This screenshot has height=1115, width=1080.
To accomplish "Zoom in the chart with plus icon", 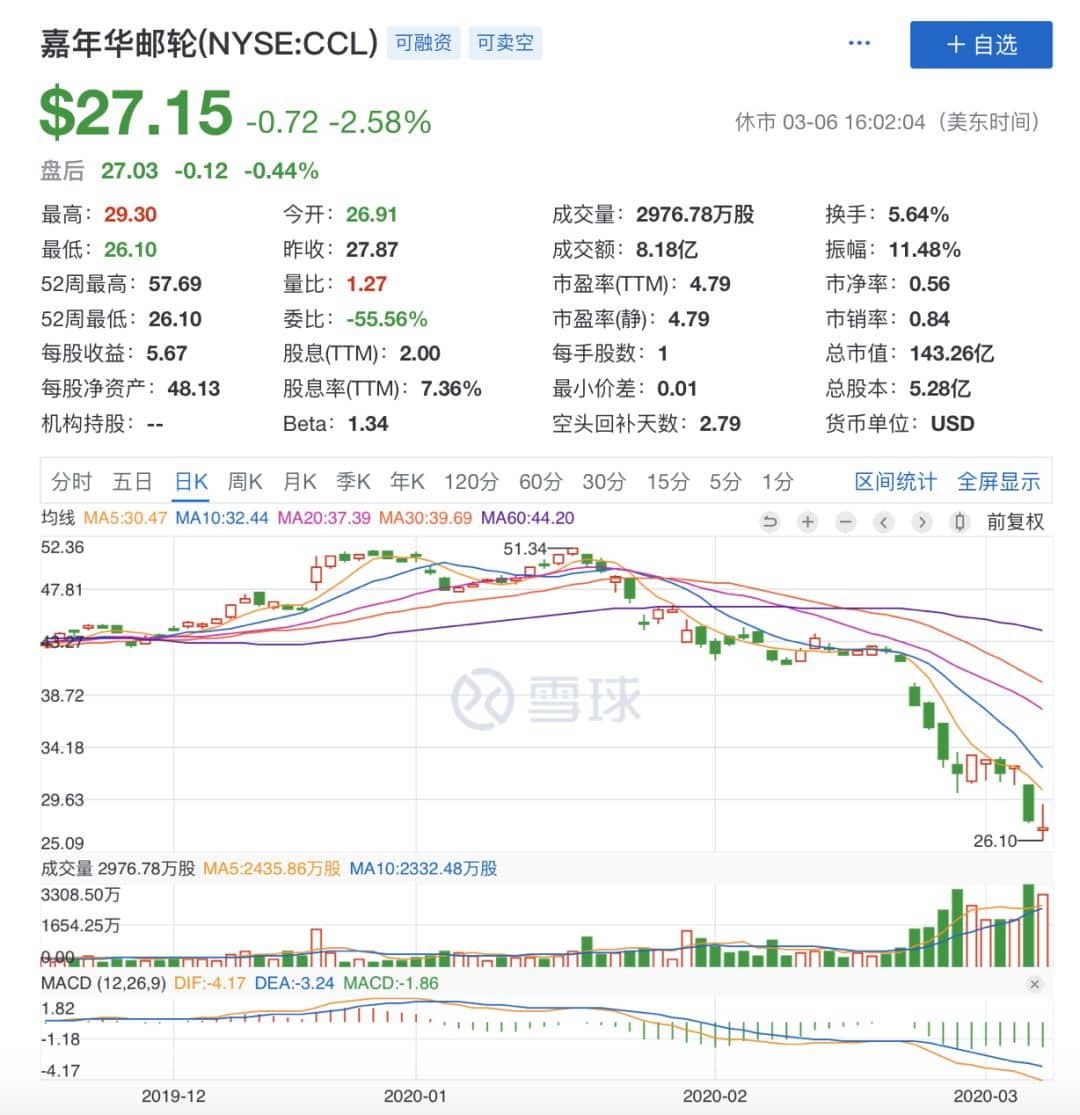I will pos(808,522).
